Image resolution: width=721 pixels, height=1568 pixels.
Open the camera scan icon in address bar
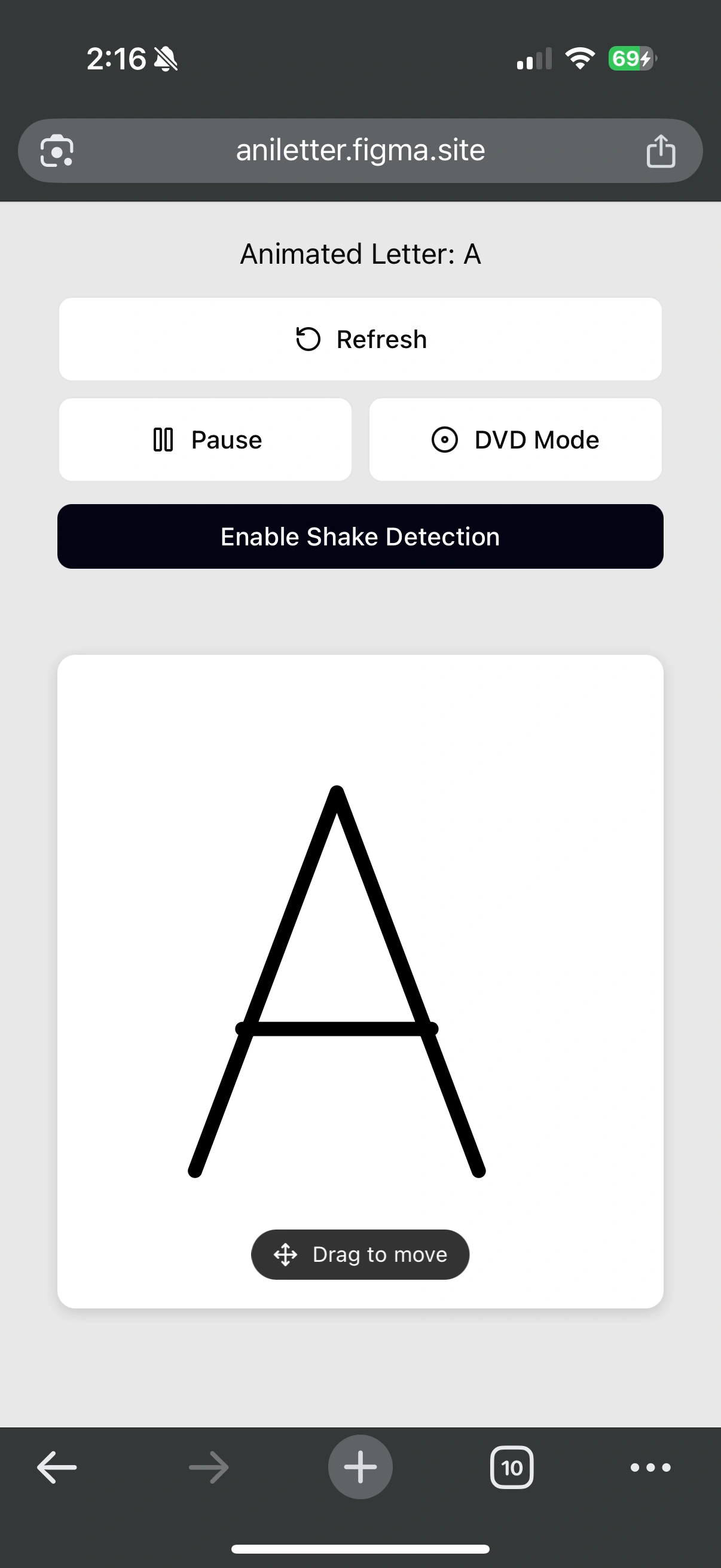pyautogui.click(x=57, y=151)
